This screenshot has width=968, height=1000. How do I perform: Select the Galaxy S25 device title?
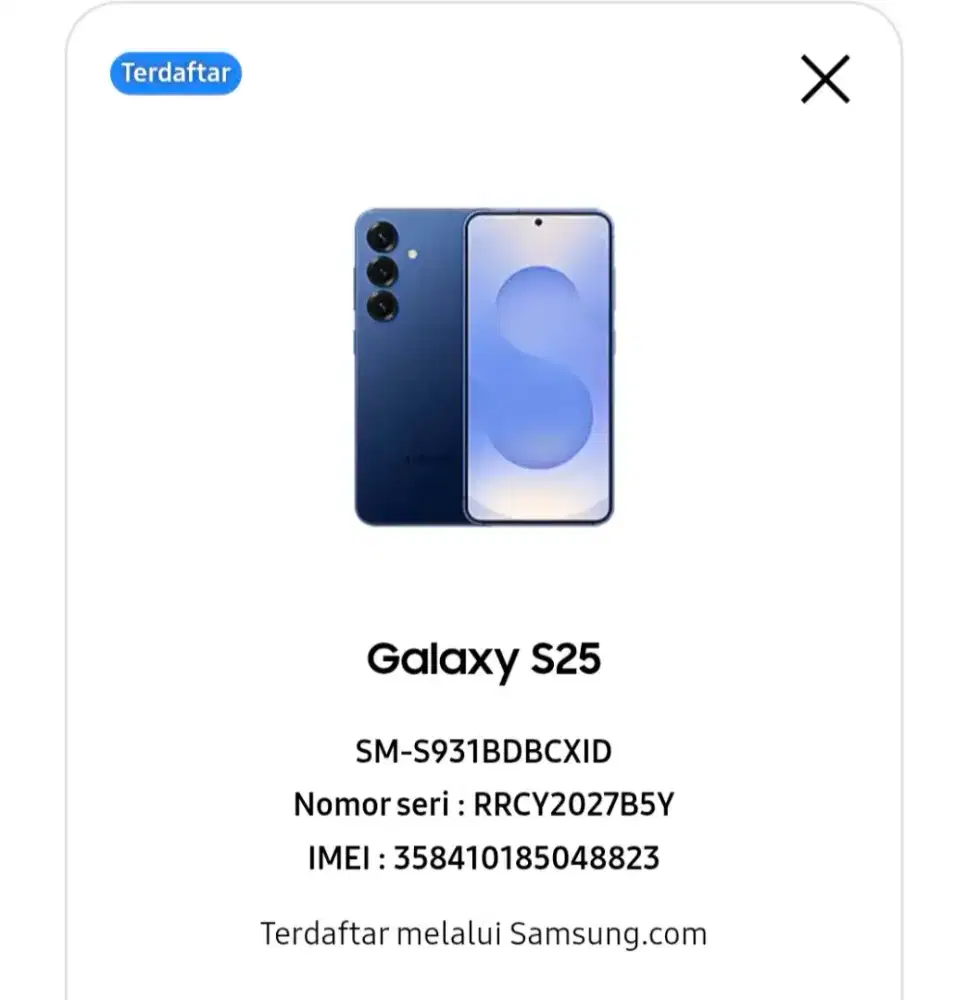[484, 660]
